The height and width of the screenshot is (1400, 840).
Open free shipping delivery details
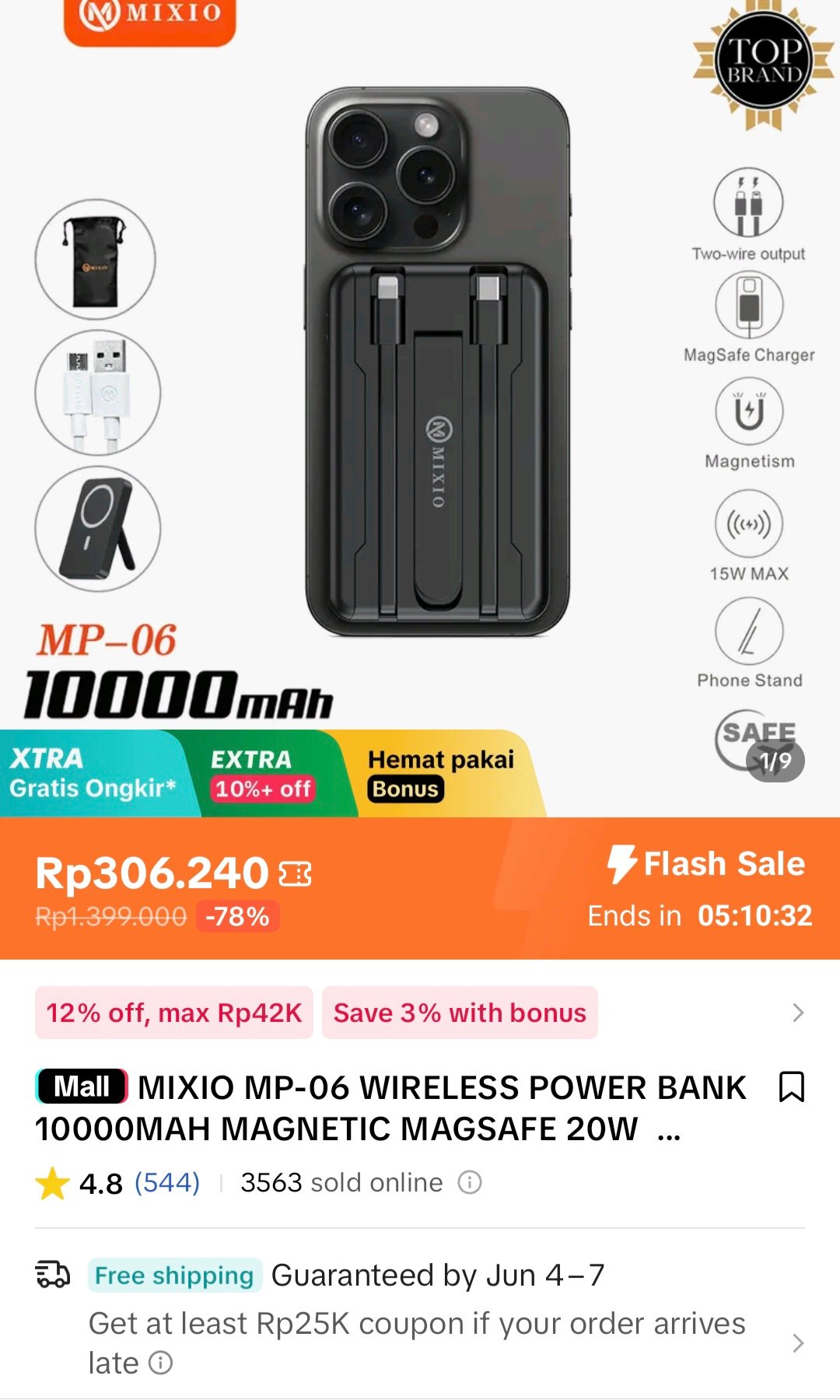pos(420,1318)
